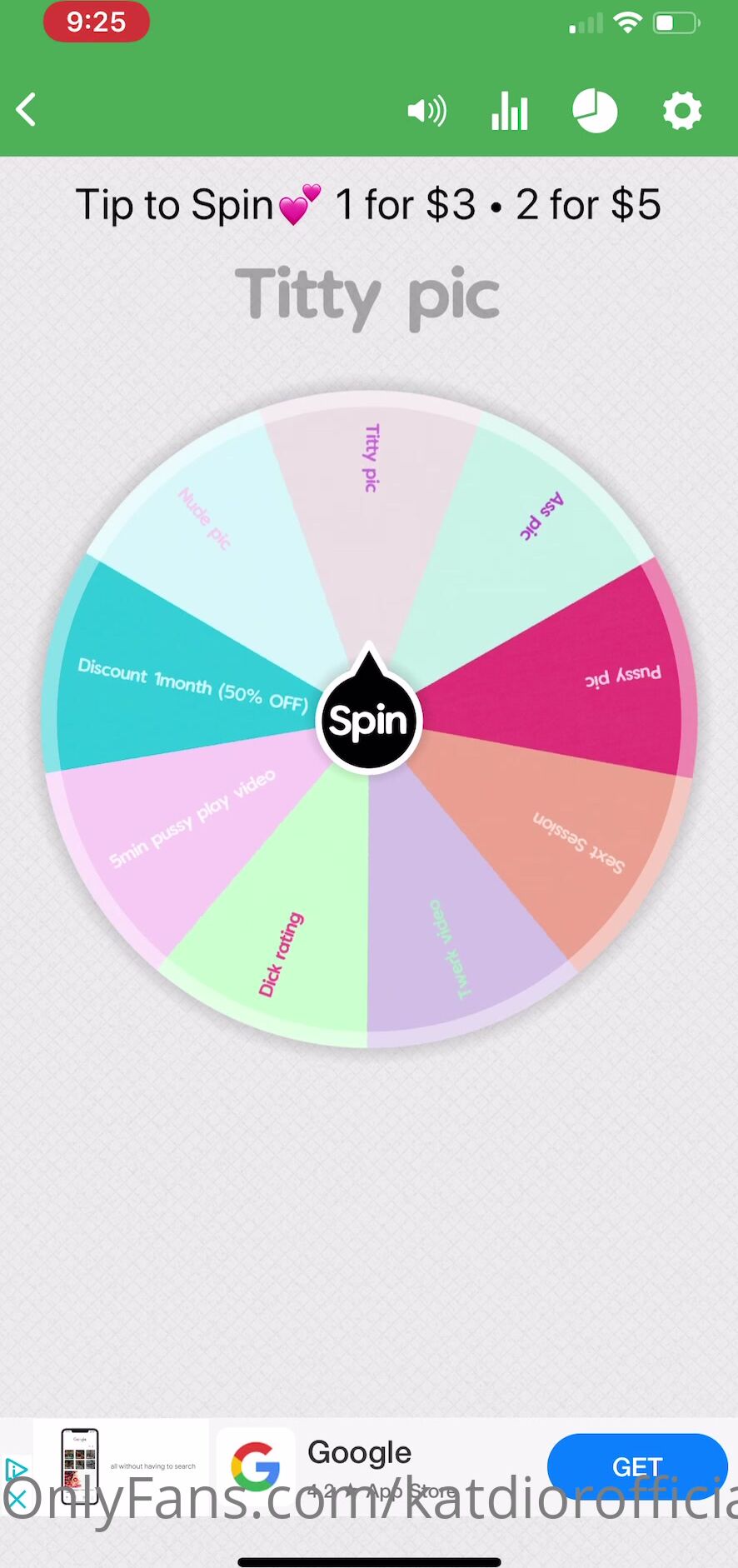
Task: Open the settings gear
Action: click(x=682, y=111)
